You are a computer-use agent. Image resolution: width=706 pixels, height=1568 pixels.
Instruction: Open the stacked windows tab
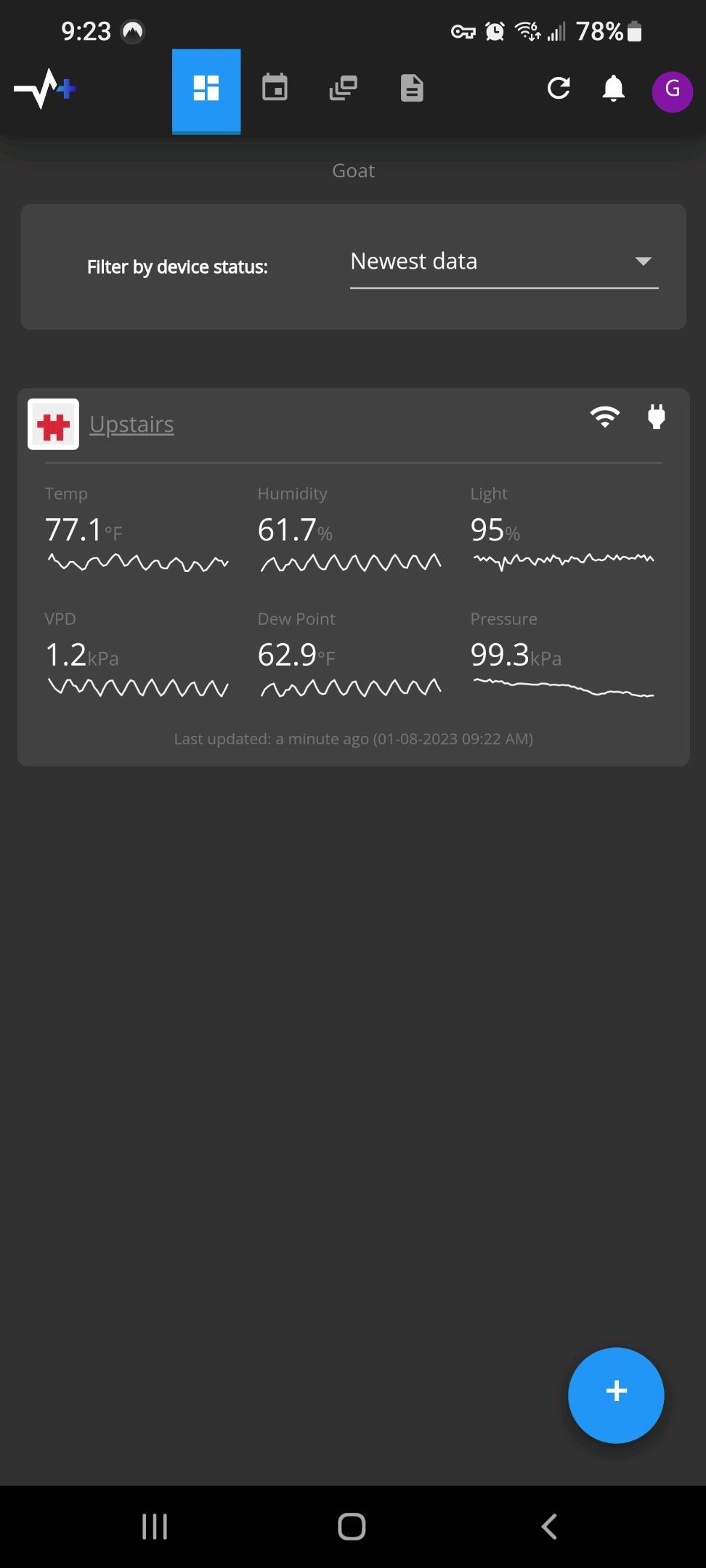[343, 89]
